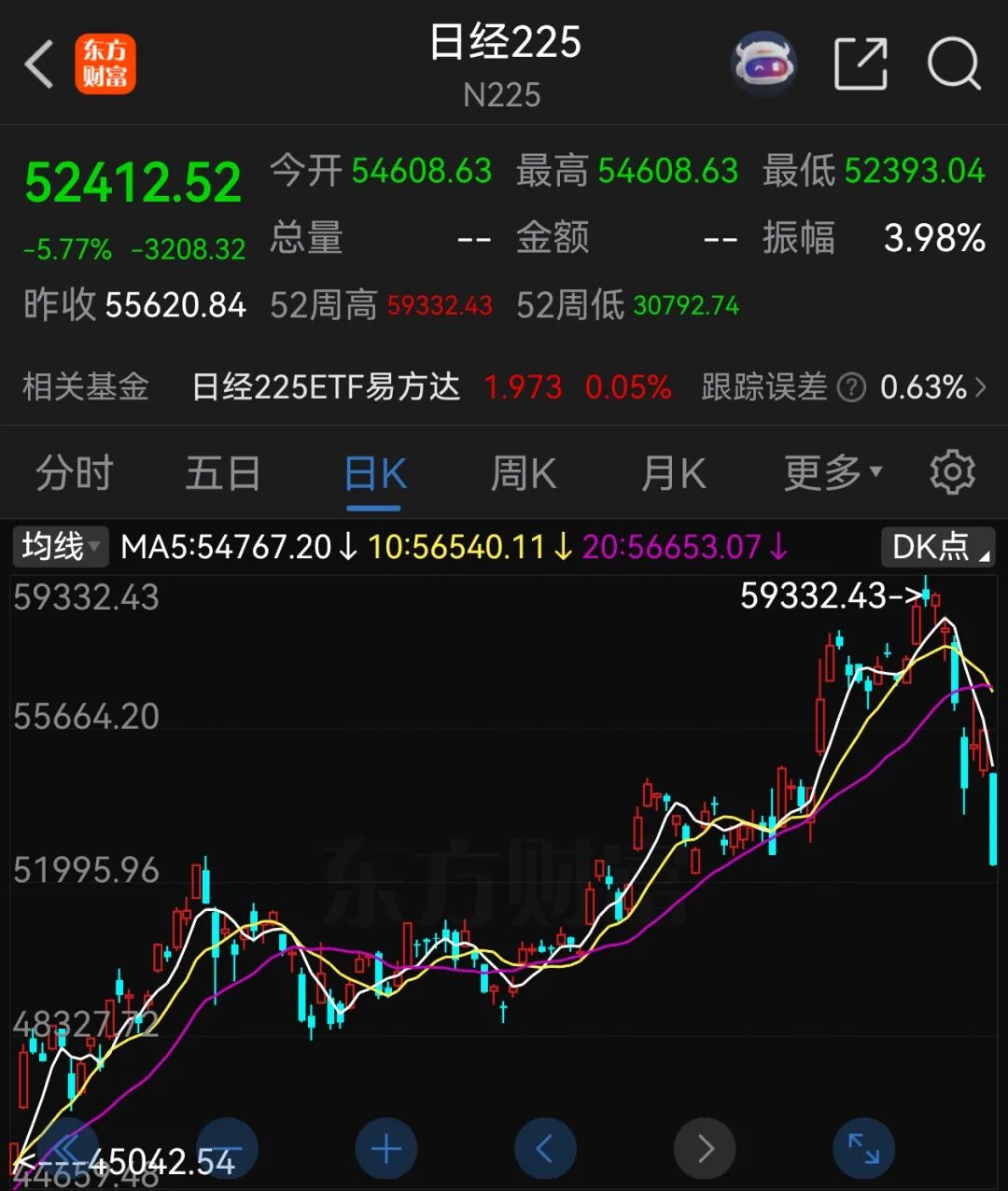Move chart to previous candle

pos(545,1149)
